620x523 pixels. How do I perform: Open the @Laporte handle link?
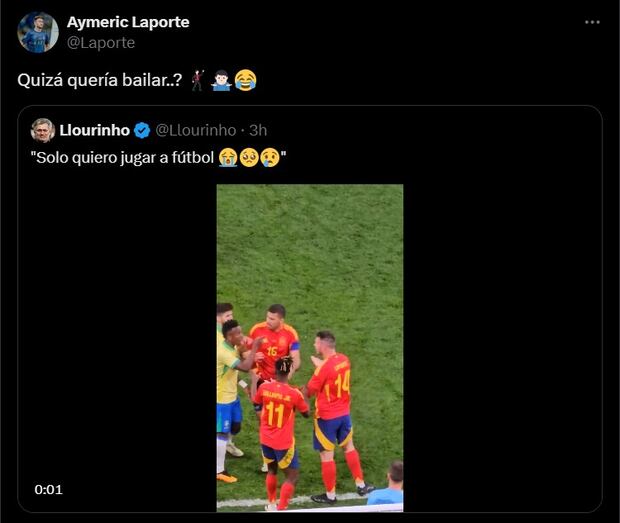100,43
